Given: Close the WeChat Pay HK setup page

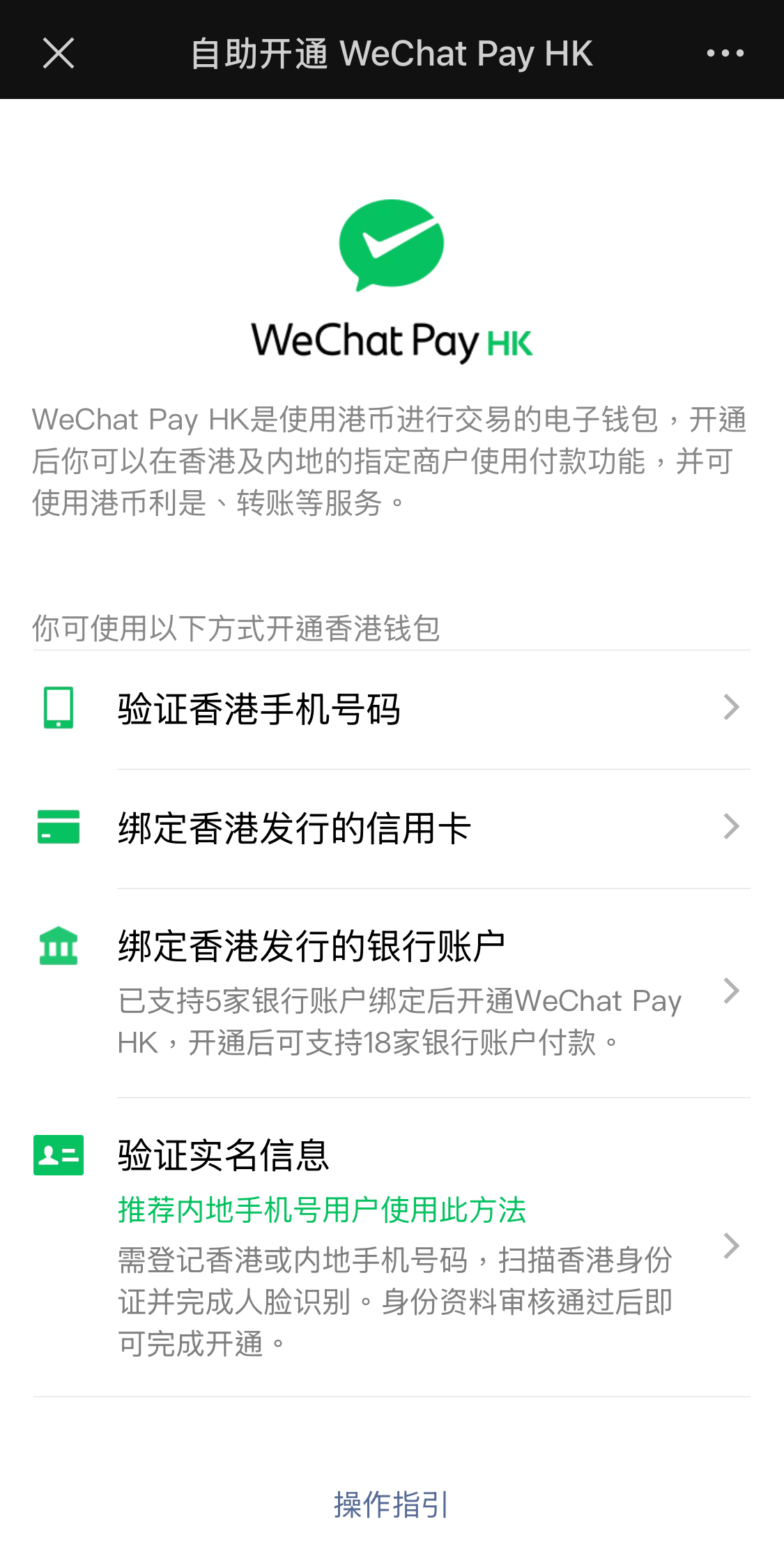Looking at the screenshot, I should [x=59, y=54].
